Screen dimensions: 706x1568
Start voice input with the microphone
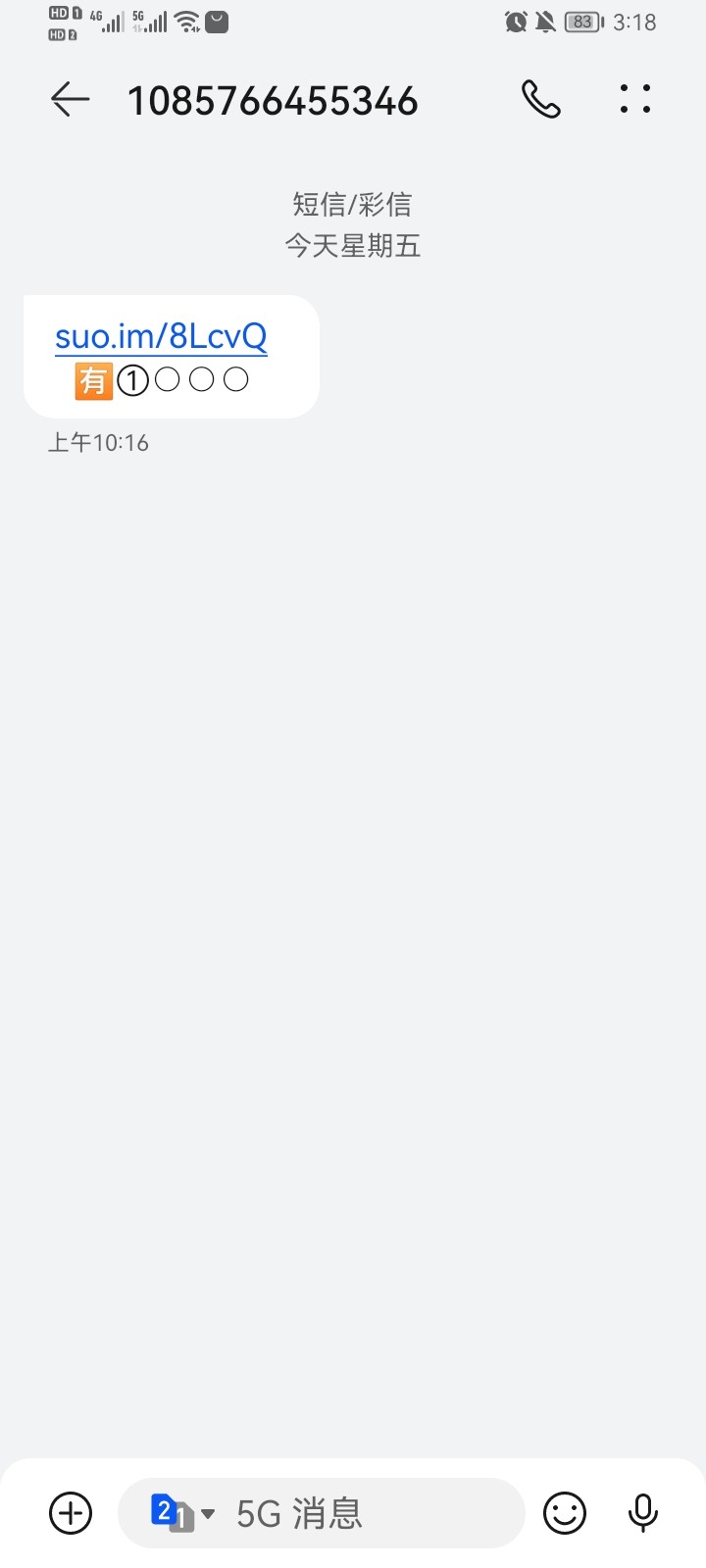(643, 1513)
